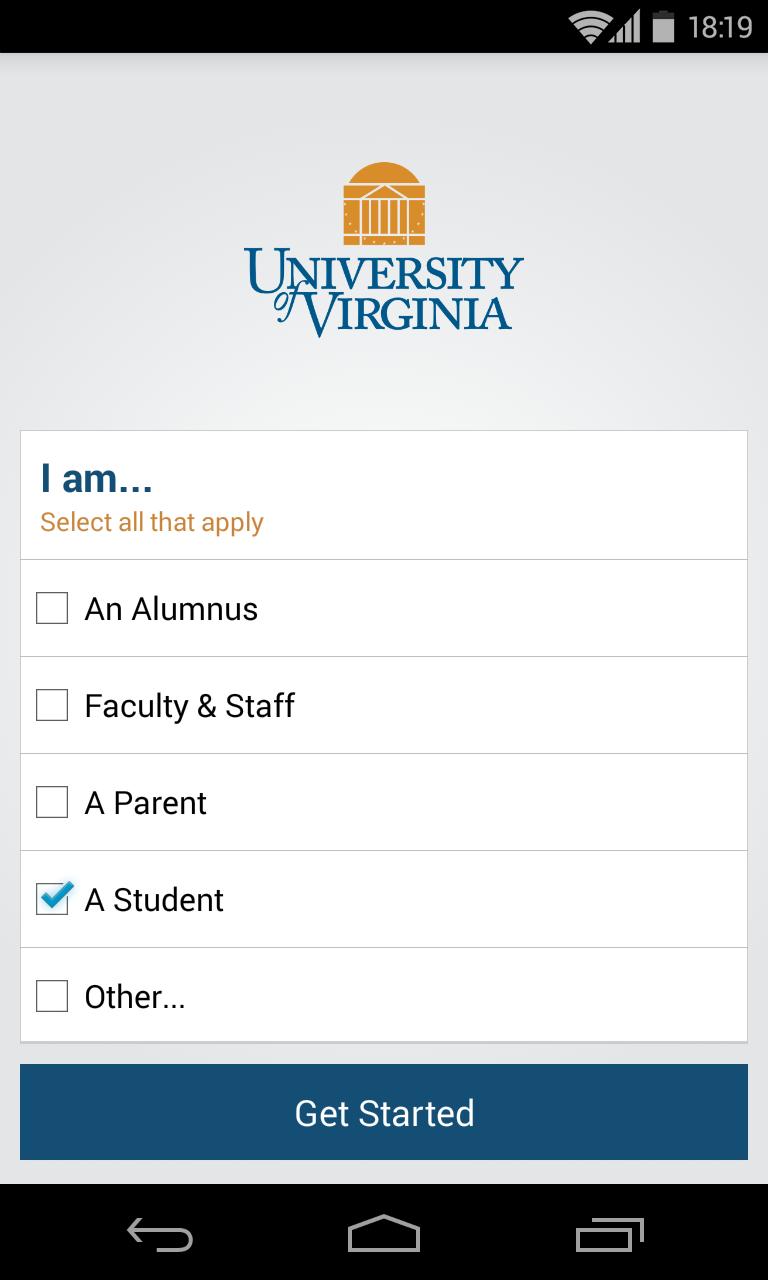This screenshot has height=1280, width=768.
Task: Select the A Parent checkbox
Action: [52, 801]
